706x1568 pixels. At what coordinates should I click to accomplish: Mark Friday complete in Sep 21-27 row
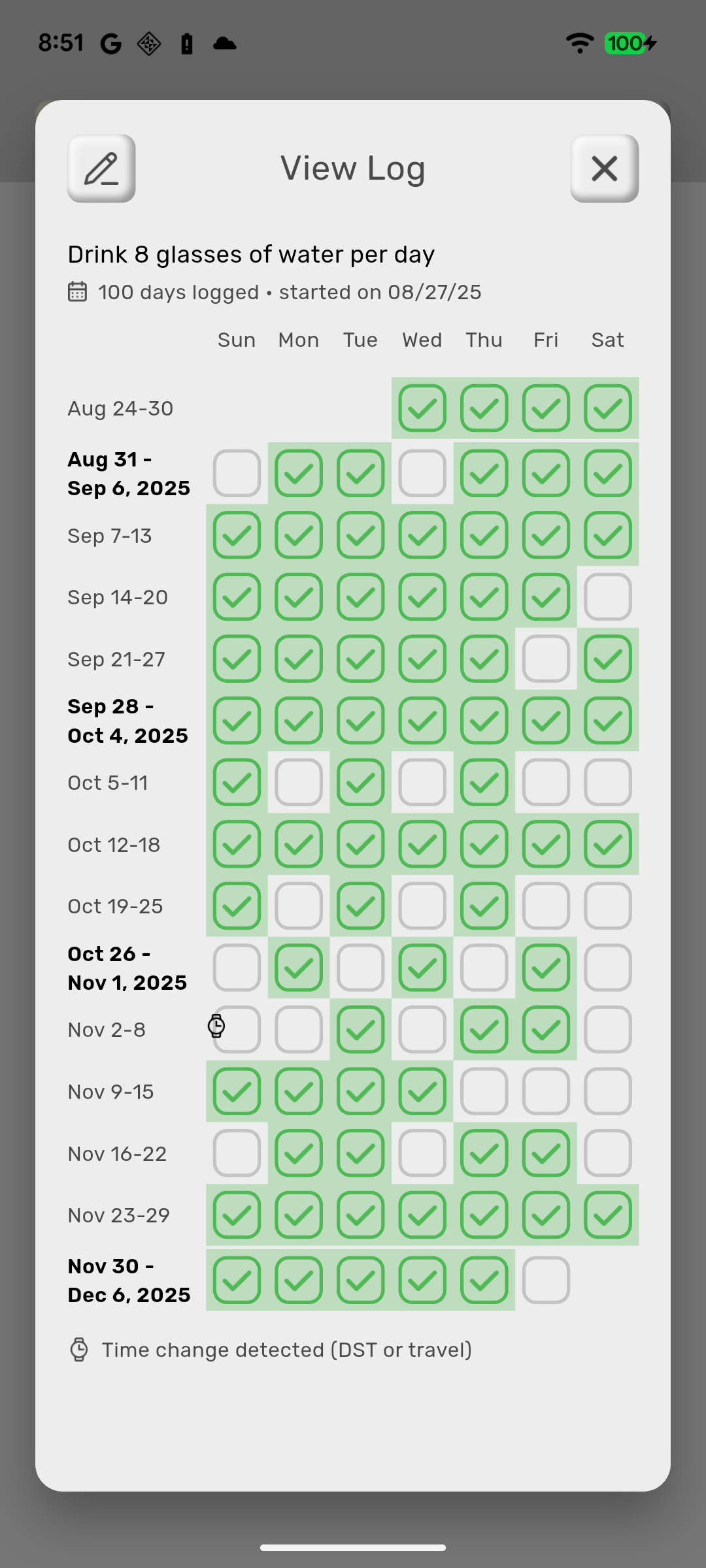(545, 659)
